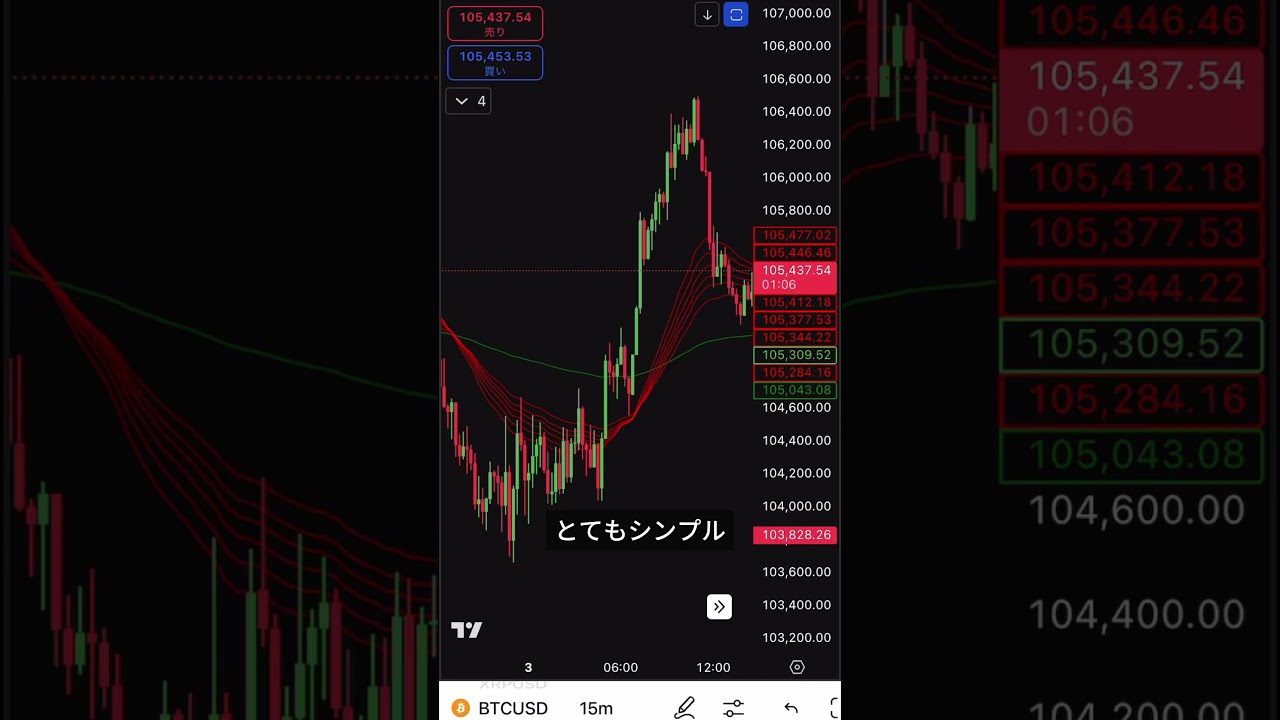The width and height of the screenshot is (1280, 720).
Task: Expand the collapsed indicators list showing 4
Action: (468, 101)
